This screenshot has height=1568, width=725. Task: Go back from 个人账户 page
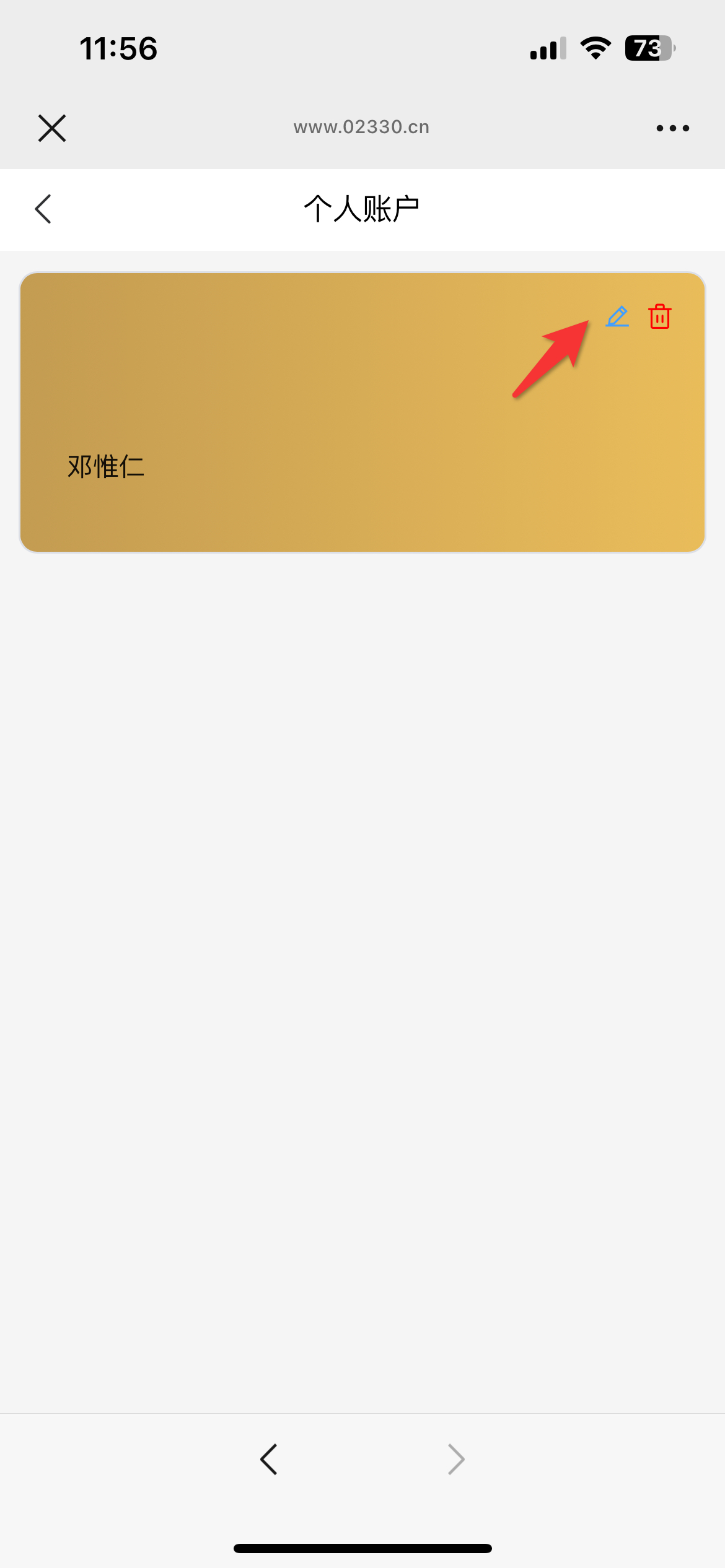[43, 209]
